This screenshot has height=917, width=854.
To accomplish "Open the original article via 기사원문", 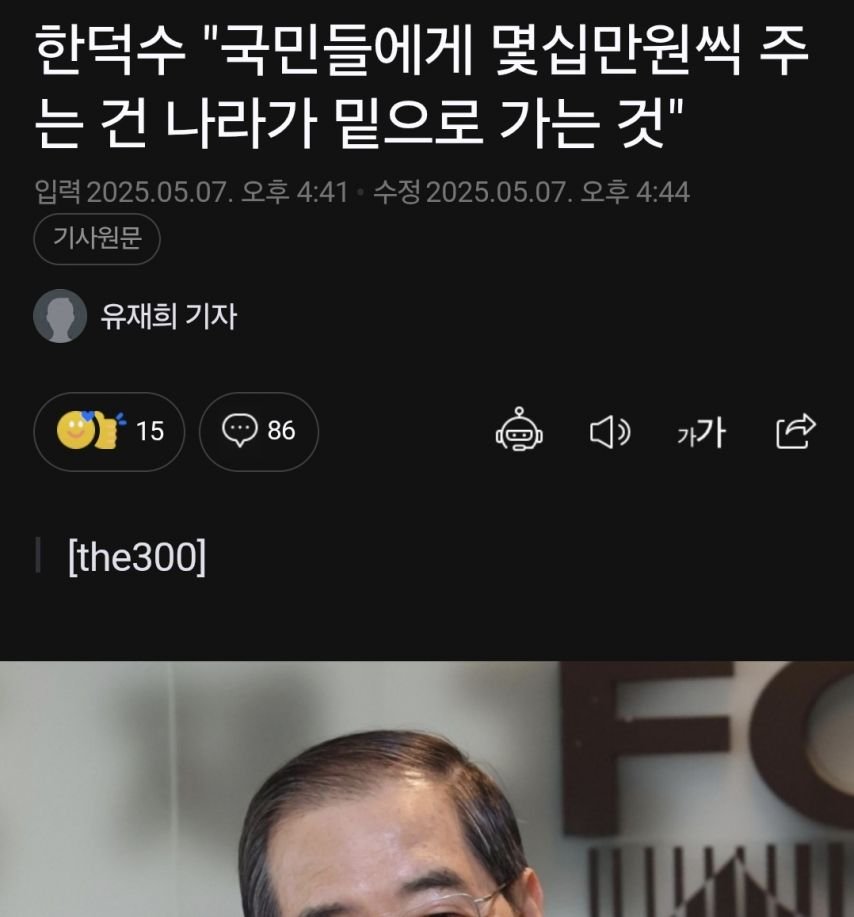I will click(x=97, y=239).
